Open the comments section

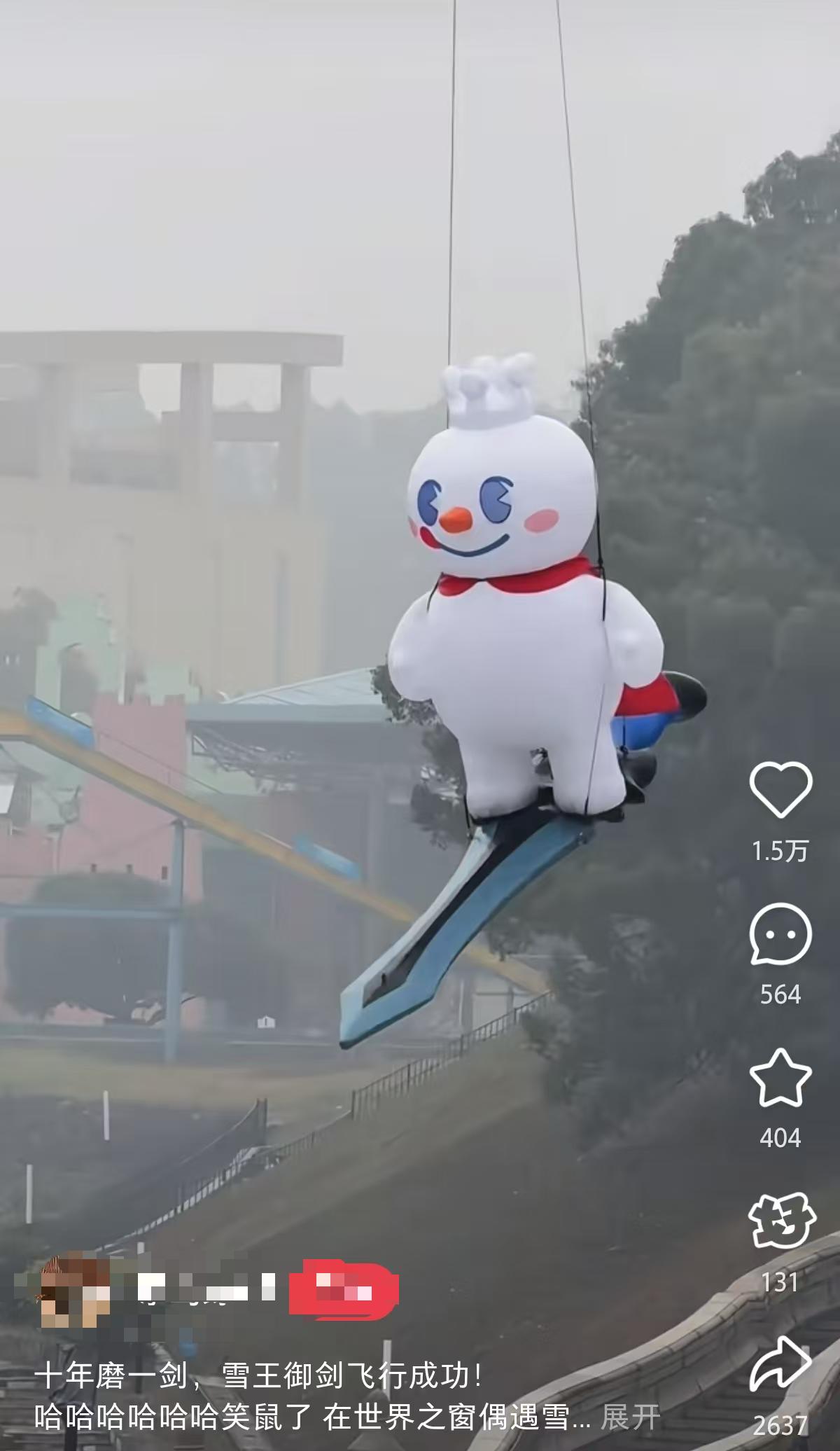(x=780, y=934)
